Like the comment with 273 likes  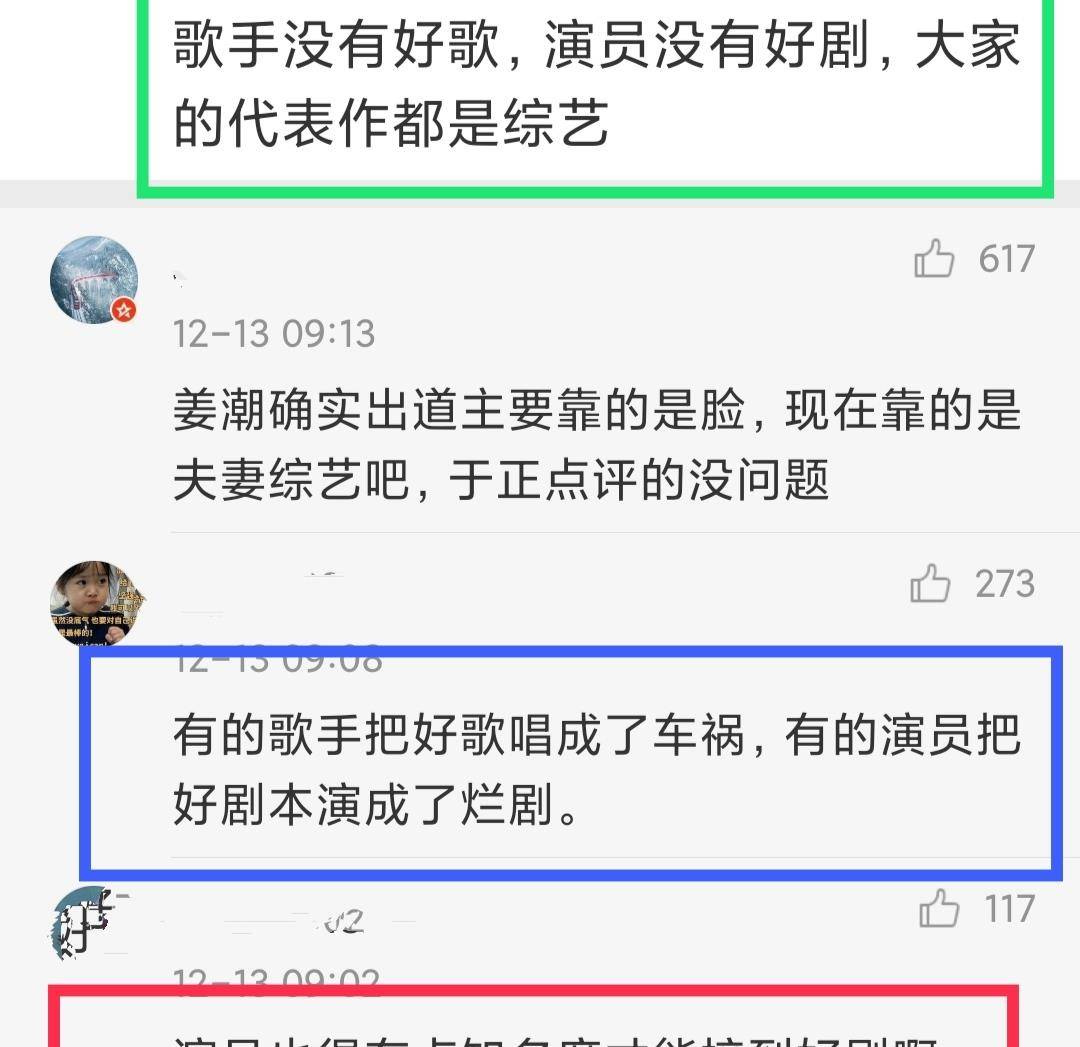pyautogui.click(x=930, y=584)
